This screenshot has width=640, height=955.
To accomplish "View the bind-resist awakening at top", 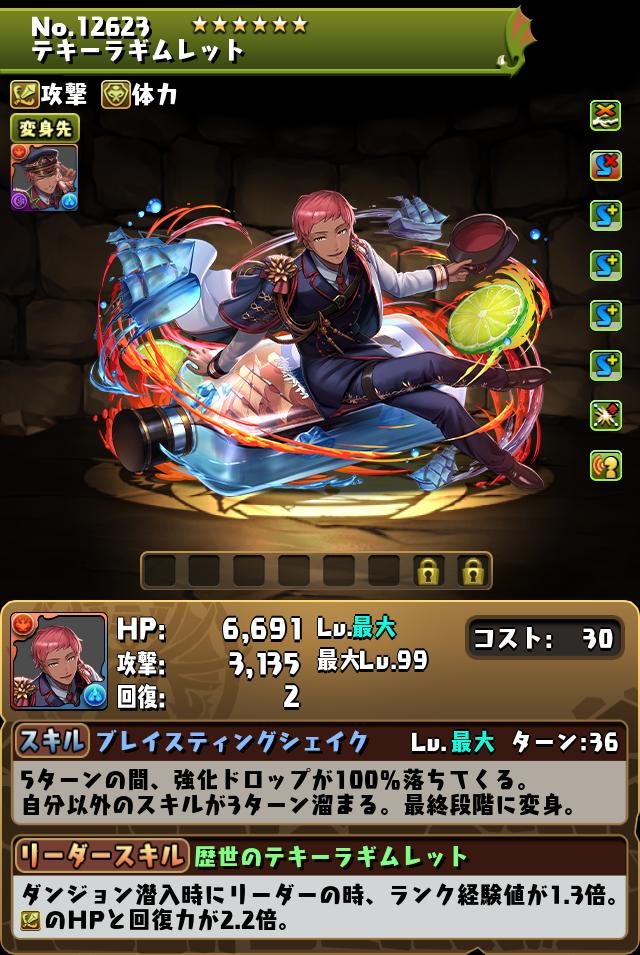I will (x=605, y=115).
